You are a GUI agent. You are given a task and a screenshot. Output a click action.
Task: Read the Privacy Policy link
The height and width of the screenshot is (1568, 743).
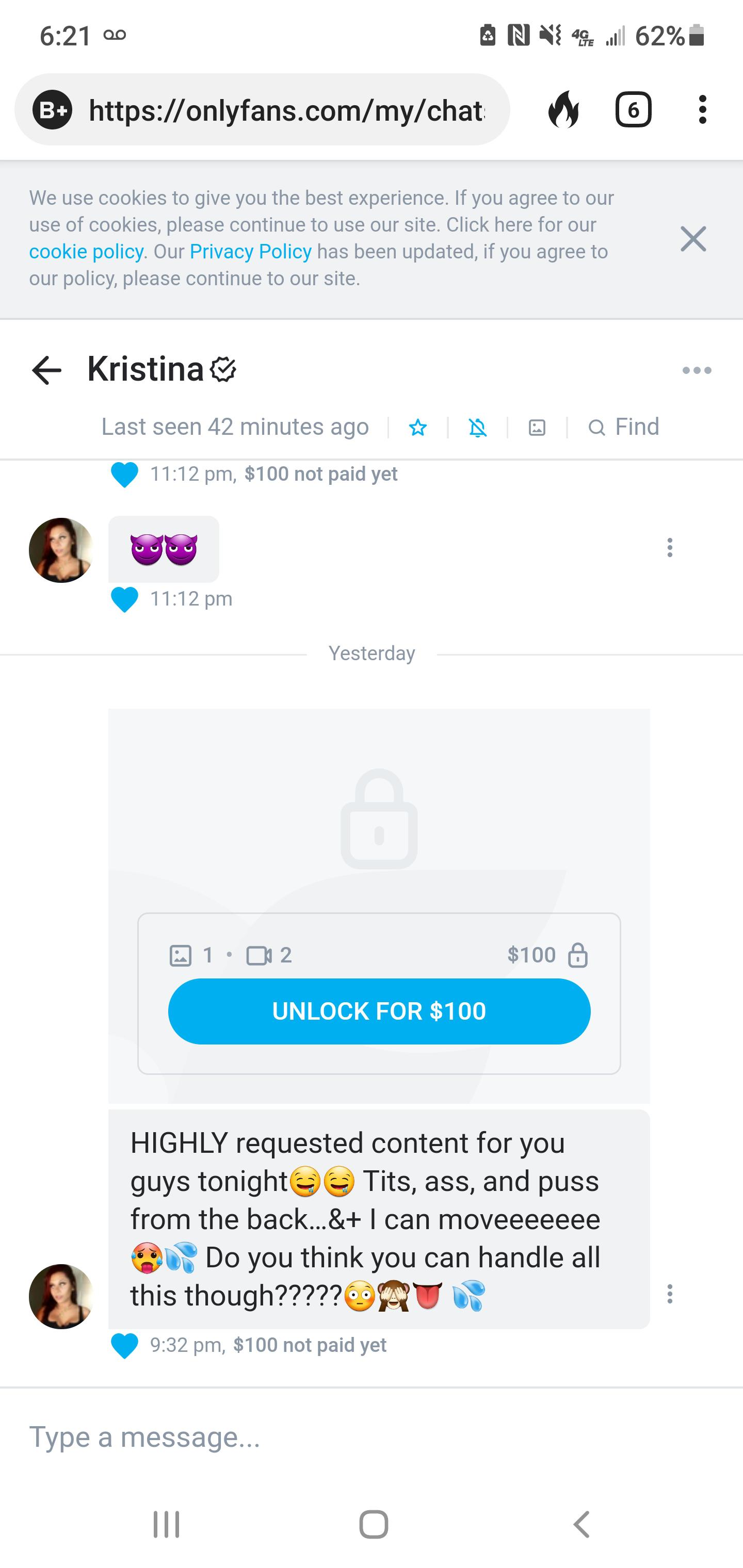(250, 251)
